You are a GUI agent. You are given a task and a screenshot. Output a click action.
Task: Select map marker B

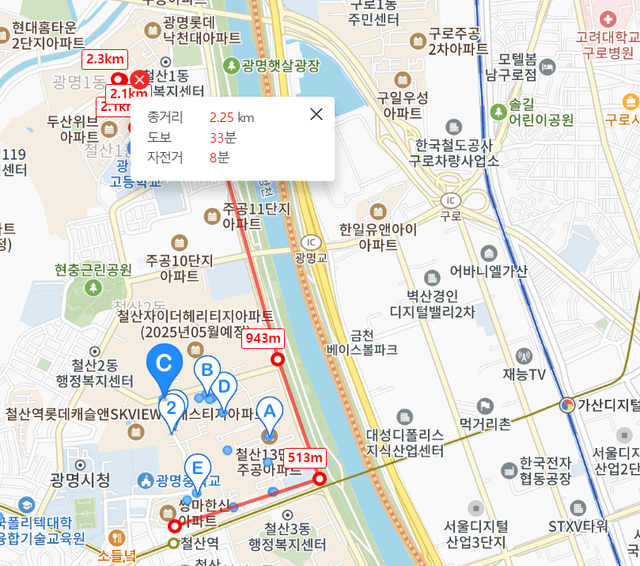pos(207,370)
